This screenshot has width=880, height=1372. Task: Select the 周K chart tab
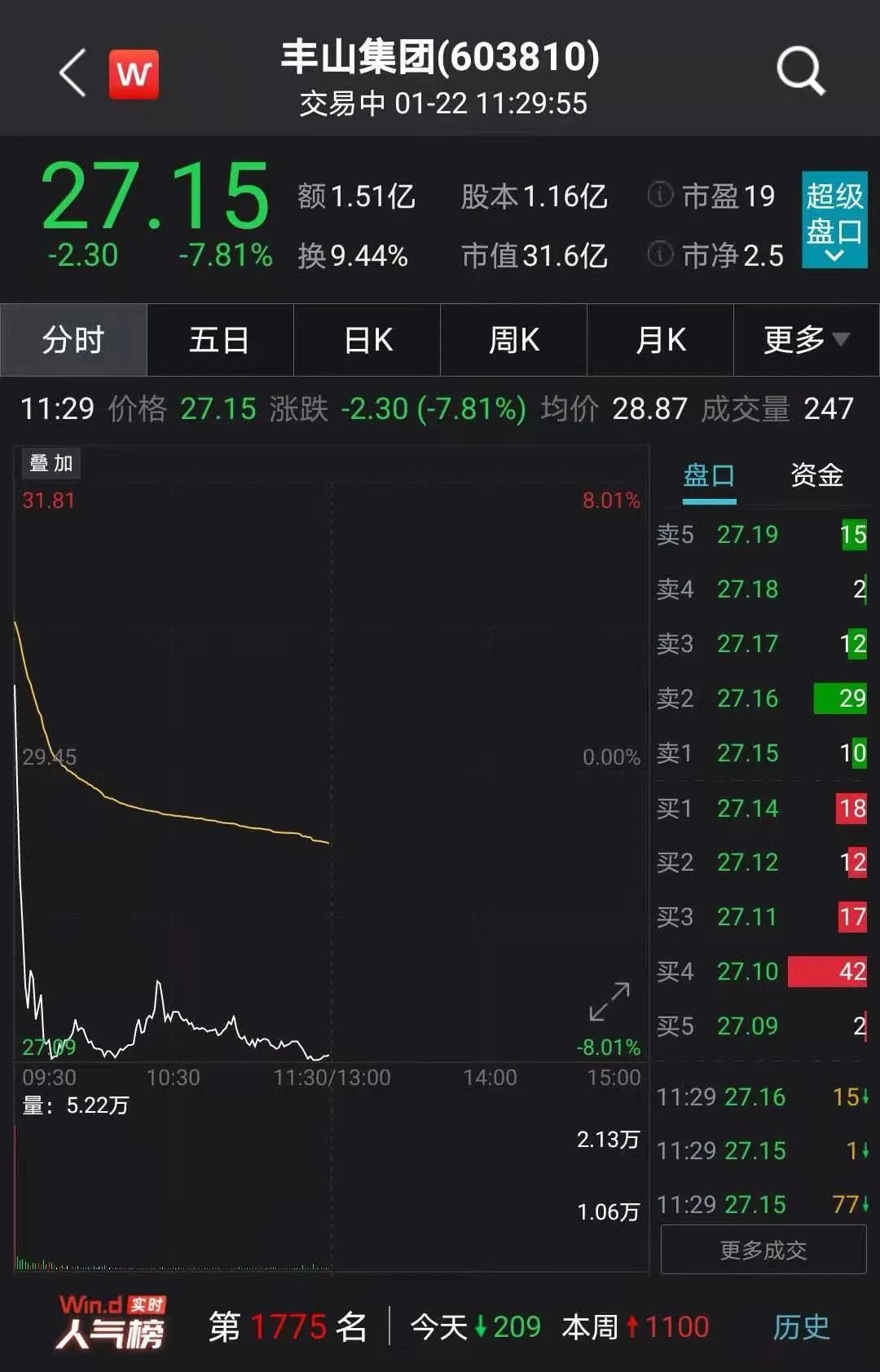[514, 340]
